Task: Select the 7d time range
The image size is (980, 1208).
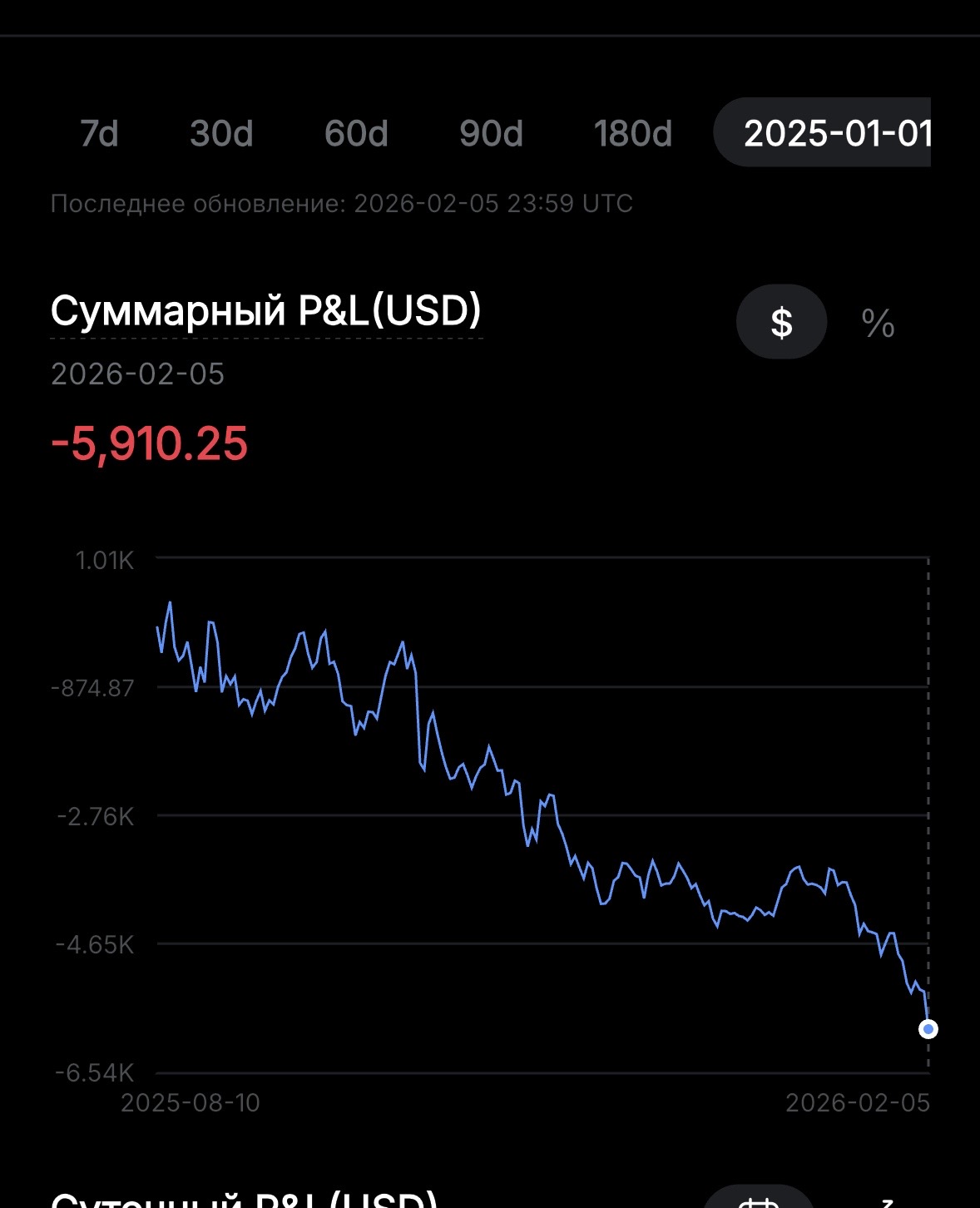Action: click(99, 133)
